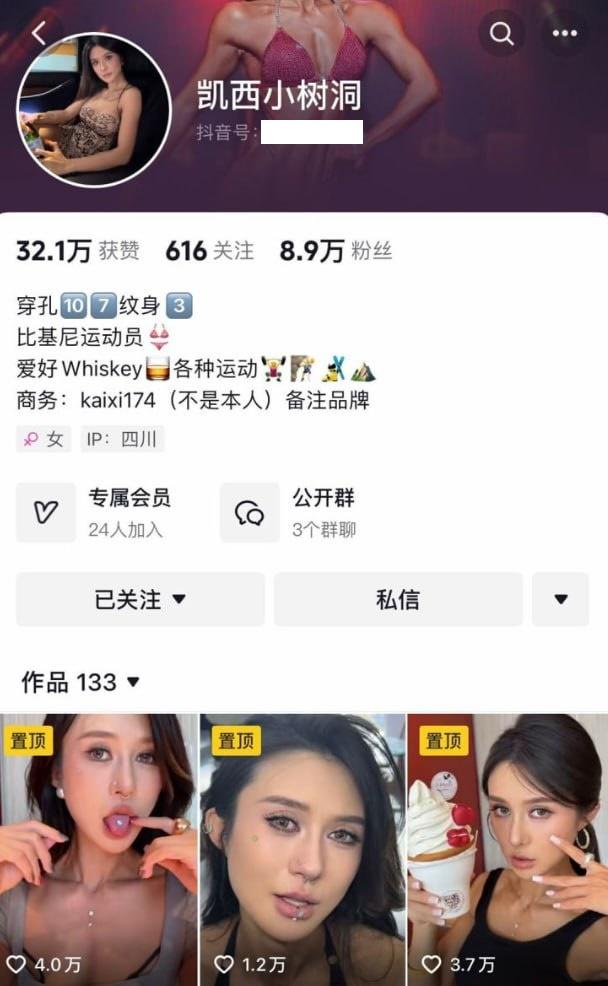Open the 作品 133 sort dropdown
This screenshot has height=986, width=608.
[x=81, y=683]
